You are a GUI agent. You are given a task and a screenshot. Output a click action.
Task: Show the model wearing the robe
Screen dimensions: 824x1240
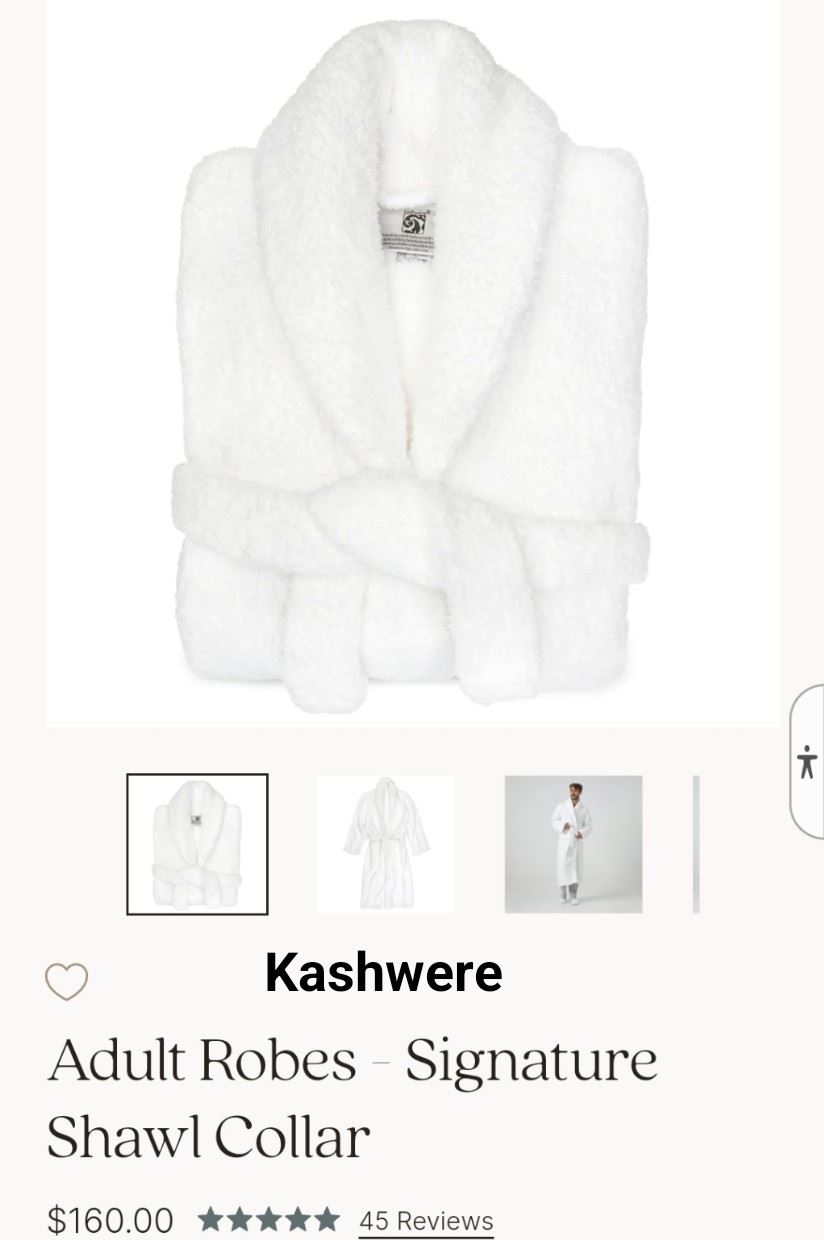tap(573, 844)
